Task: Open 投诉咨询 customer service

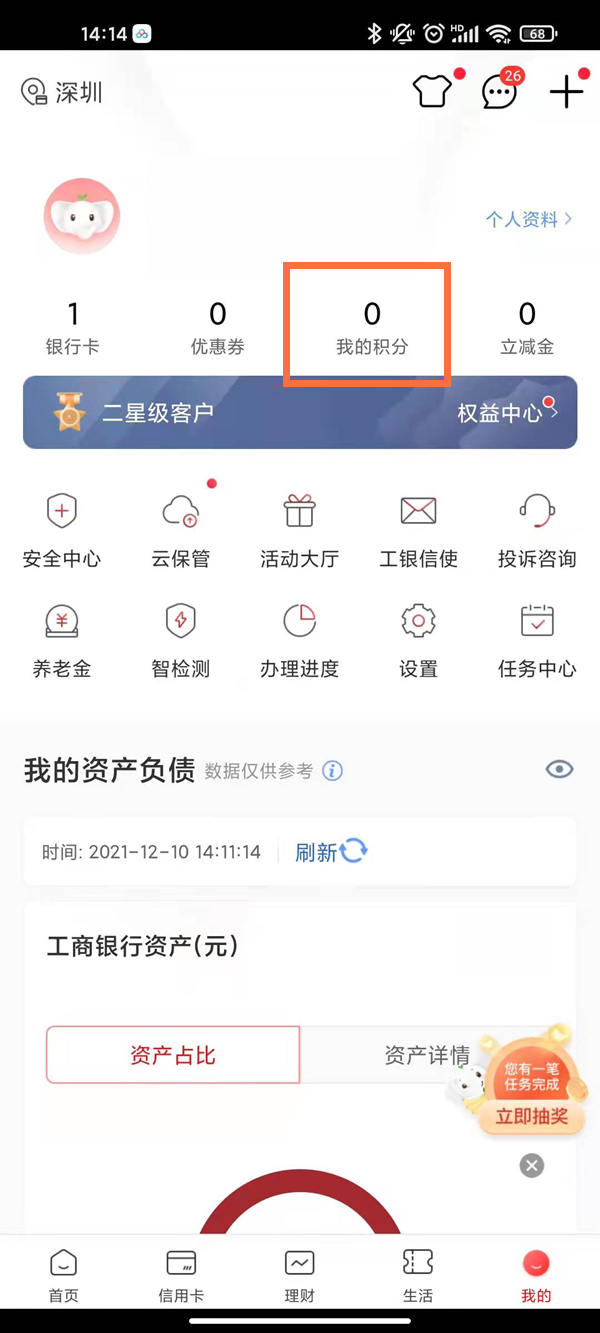Action: tap(537, 528)
